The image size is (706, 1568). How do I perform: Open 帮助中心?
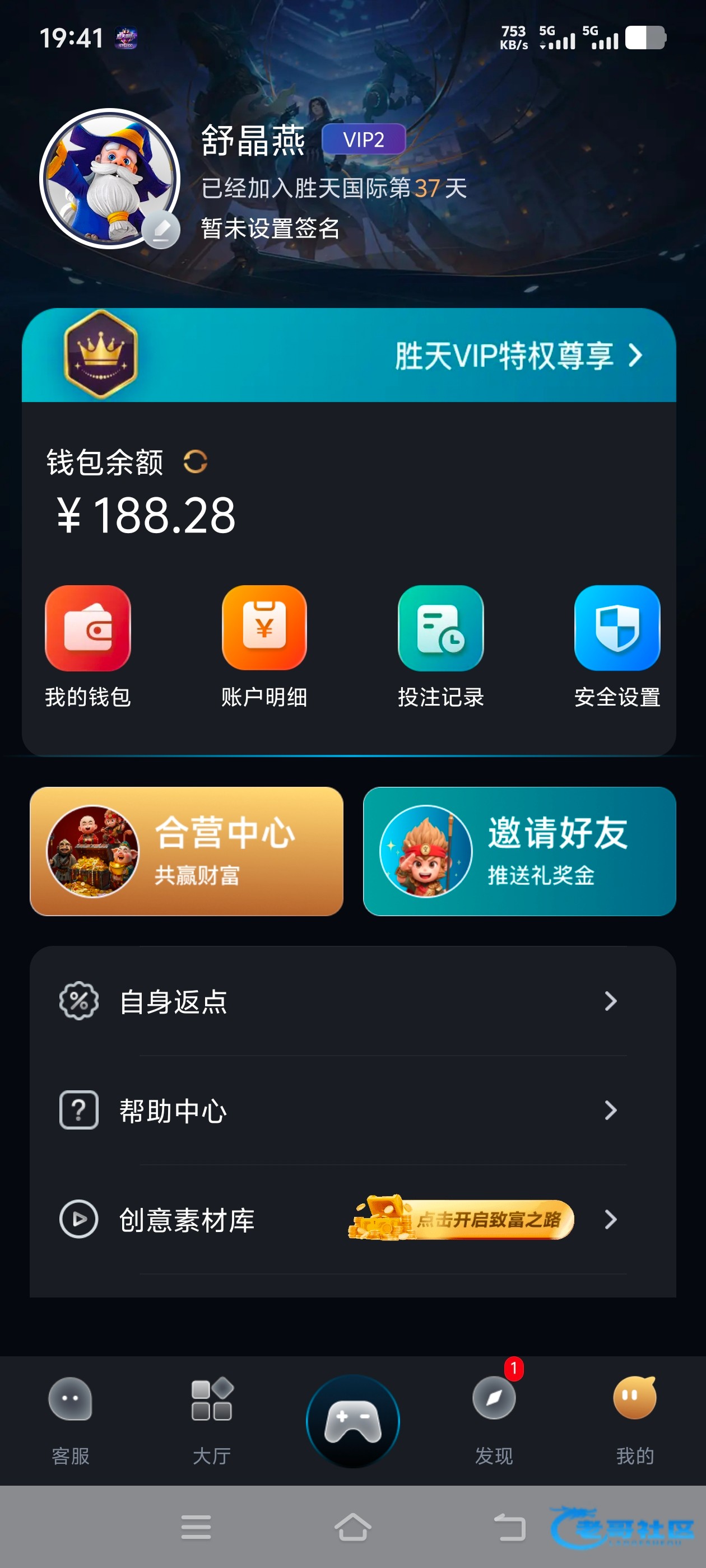point(352,1110)
